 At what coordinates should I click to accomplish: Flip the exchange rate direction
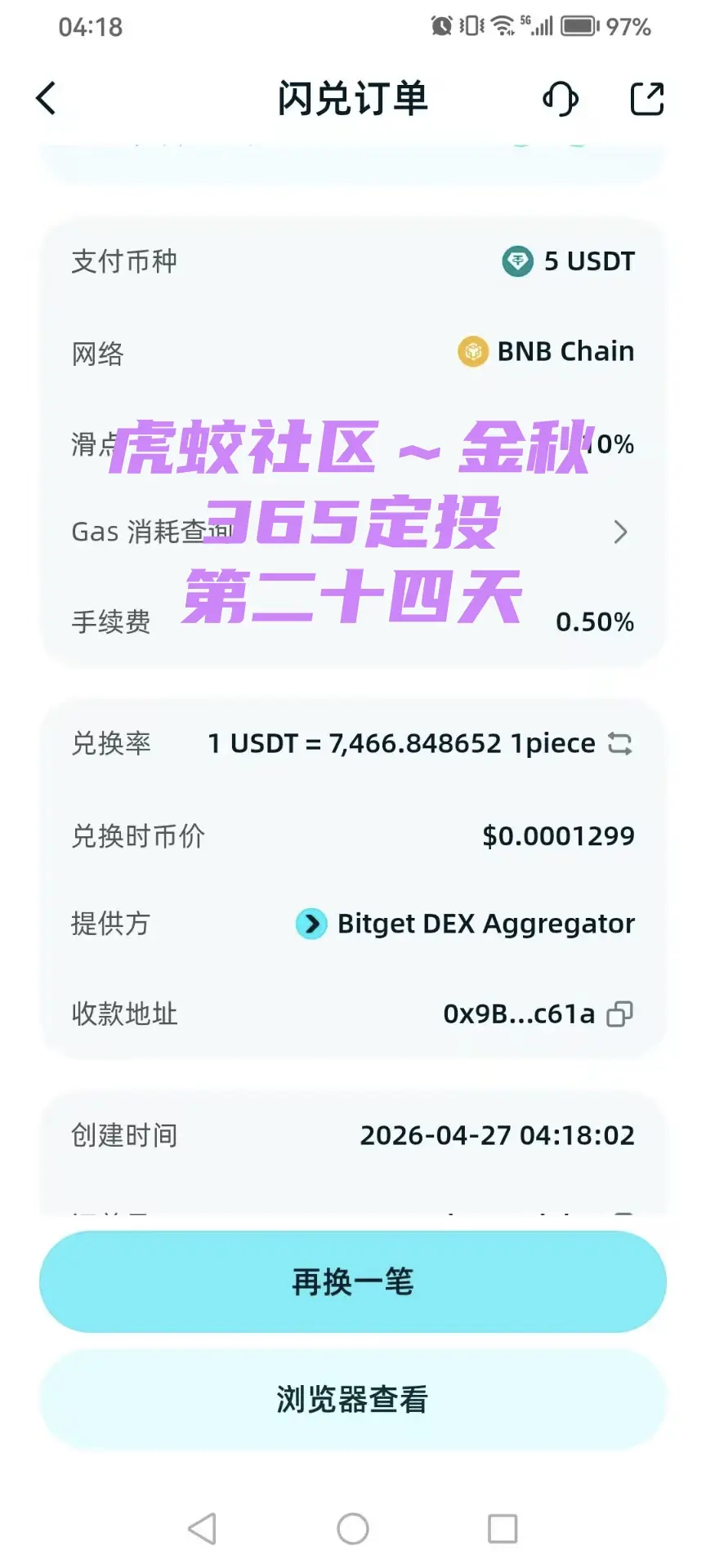(620, 743)
